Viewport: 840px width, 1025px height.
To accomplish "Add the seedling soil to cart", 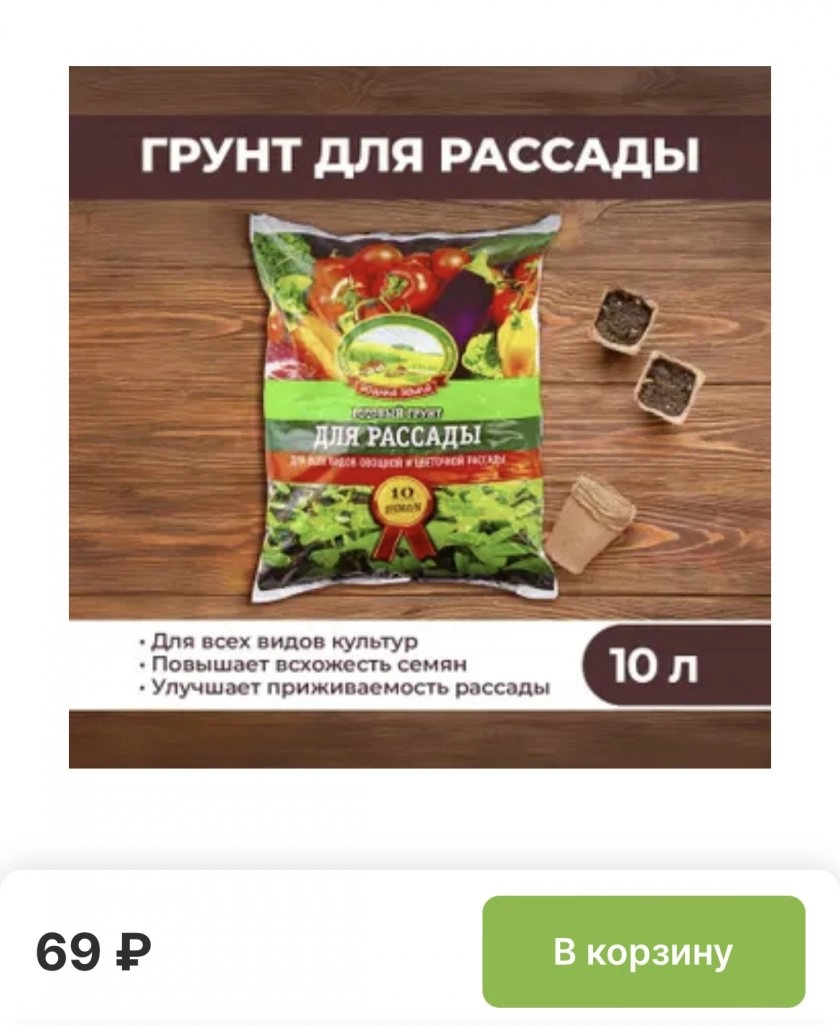I will (x=643, y=951).
